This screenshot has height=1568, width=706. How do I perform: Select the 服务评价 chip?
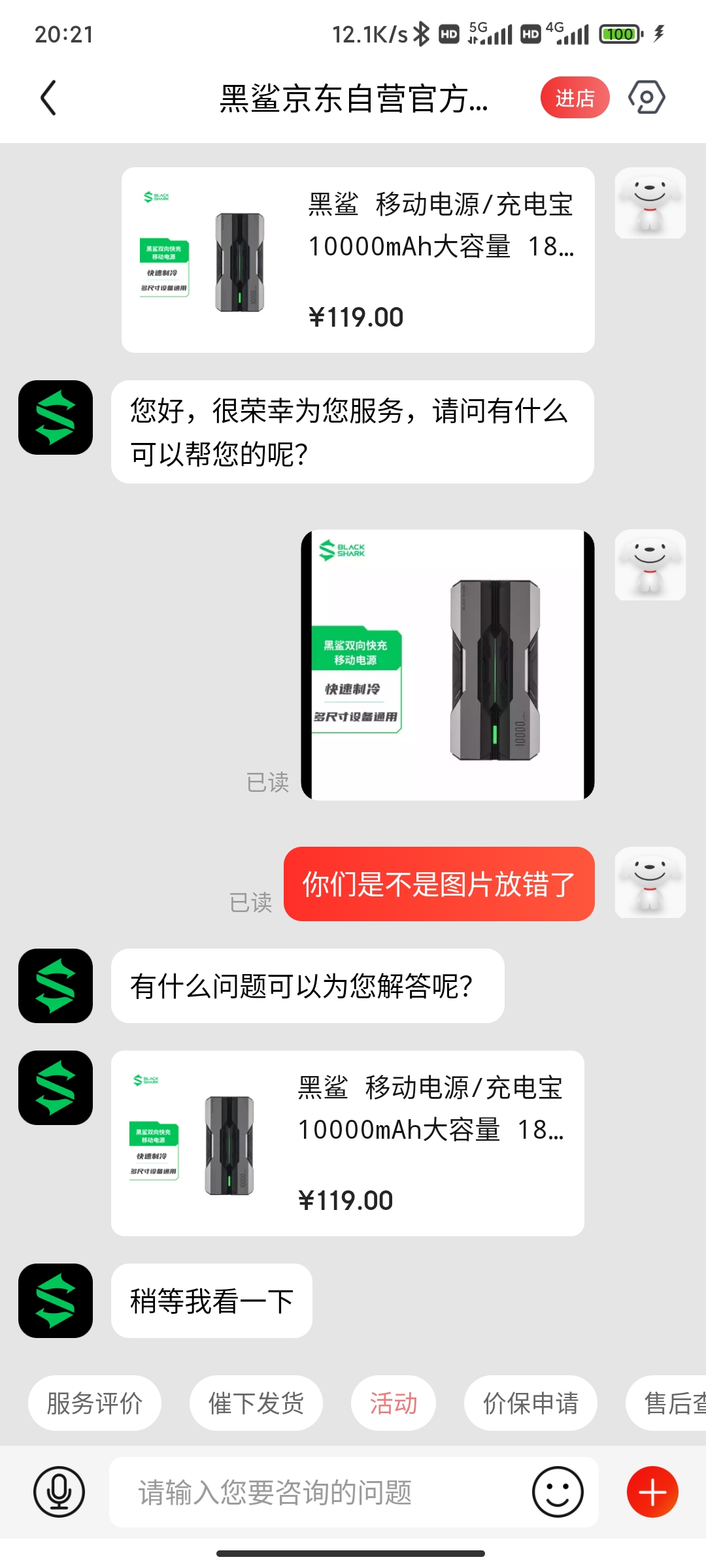coord(95,1403)
